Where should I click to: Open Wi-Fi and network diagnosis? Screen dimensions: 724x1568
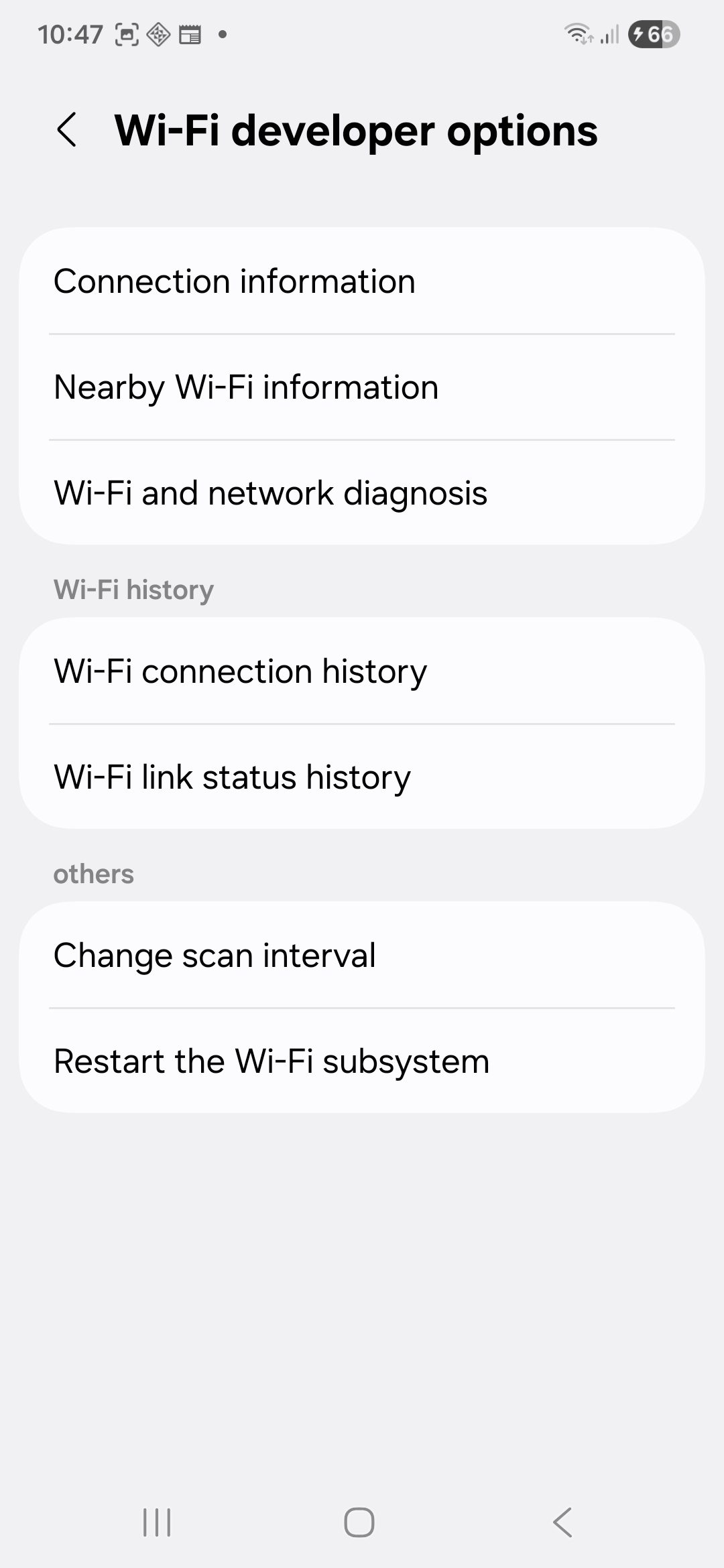[362, 493]
